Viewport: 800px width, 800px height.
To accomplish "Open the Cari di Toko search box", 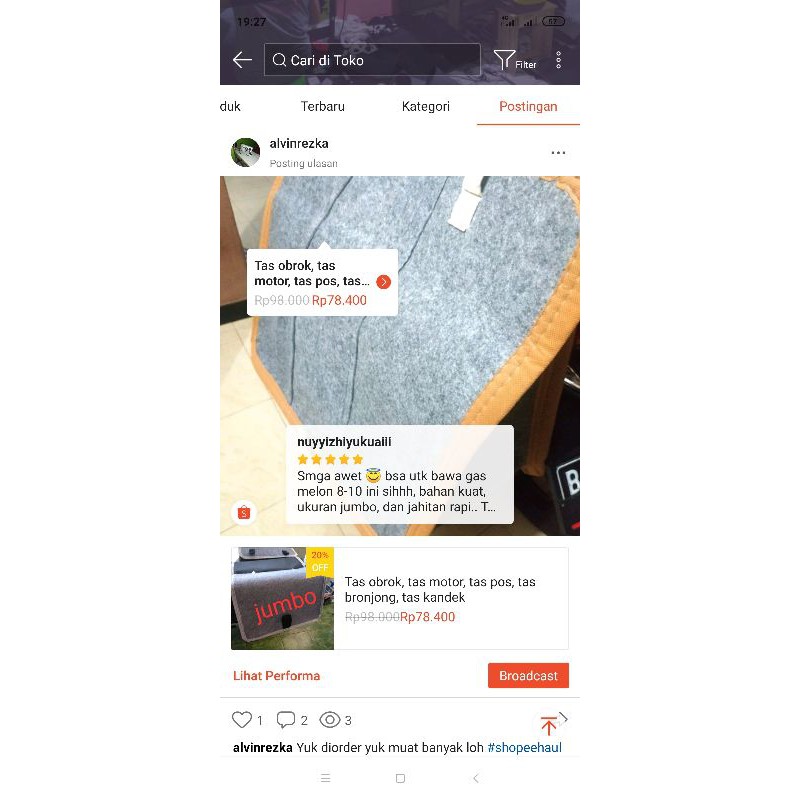I will tap(372, 60).
